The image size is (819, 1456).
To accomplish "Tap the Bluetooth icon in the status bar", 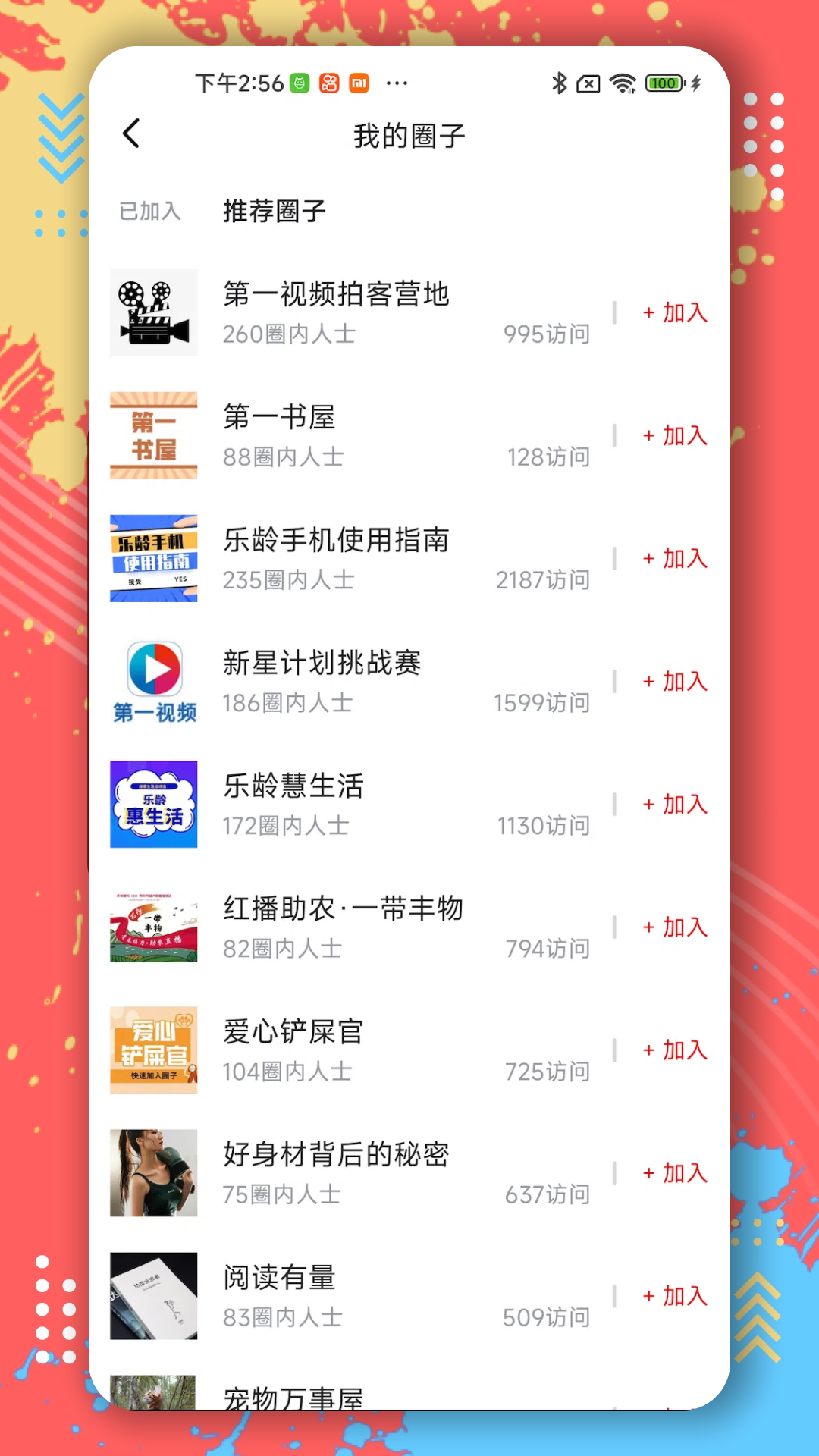I will (560, 83).
